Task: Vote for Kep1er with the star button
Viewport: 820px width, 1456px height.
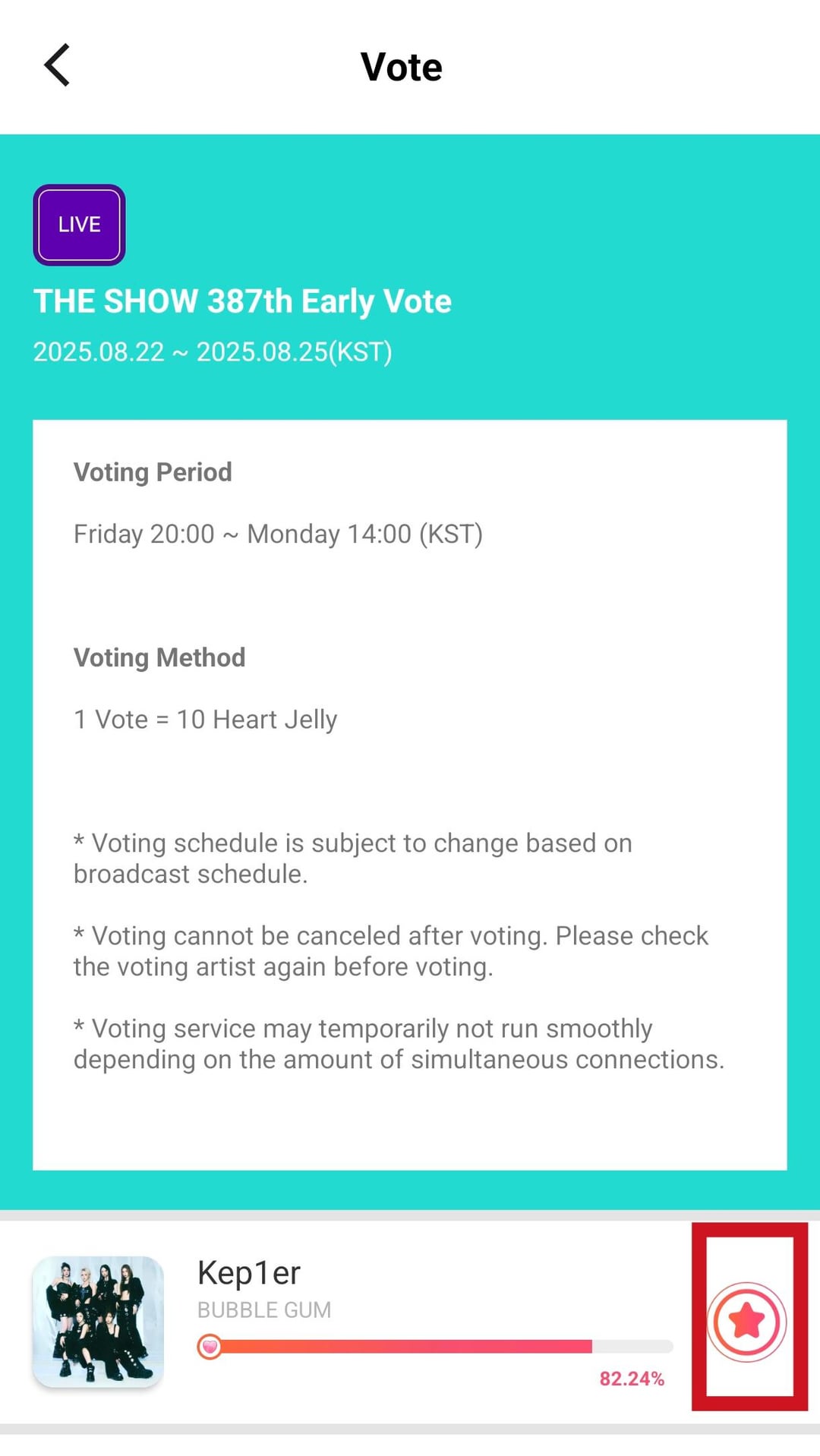Action: tap(747, 1322)
